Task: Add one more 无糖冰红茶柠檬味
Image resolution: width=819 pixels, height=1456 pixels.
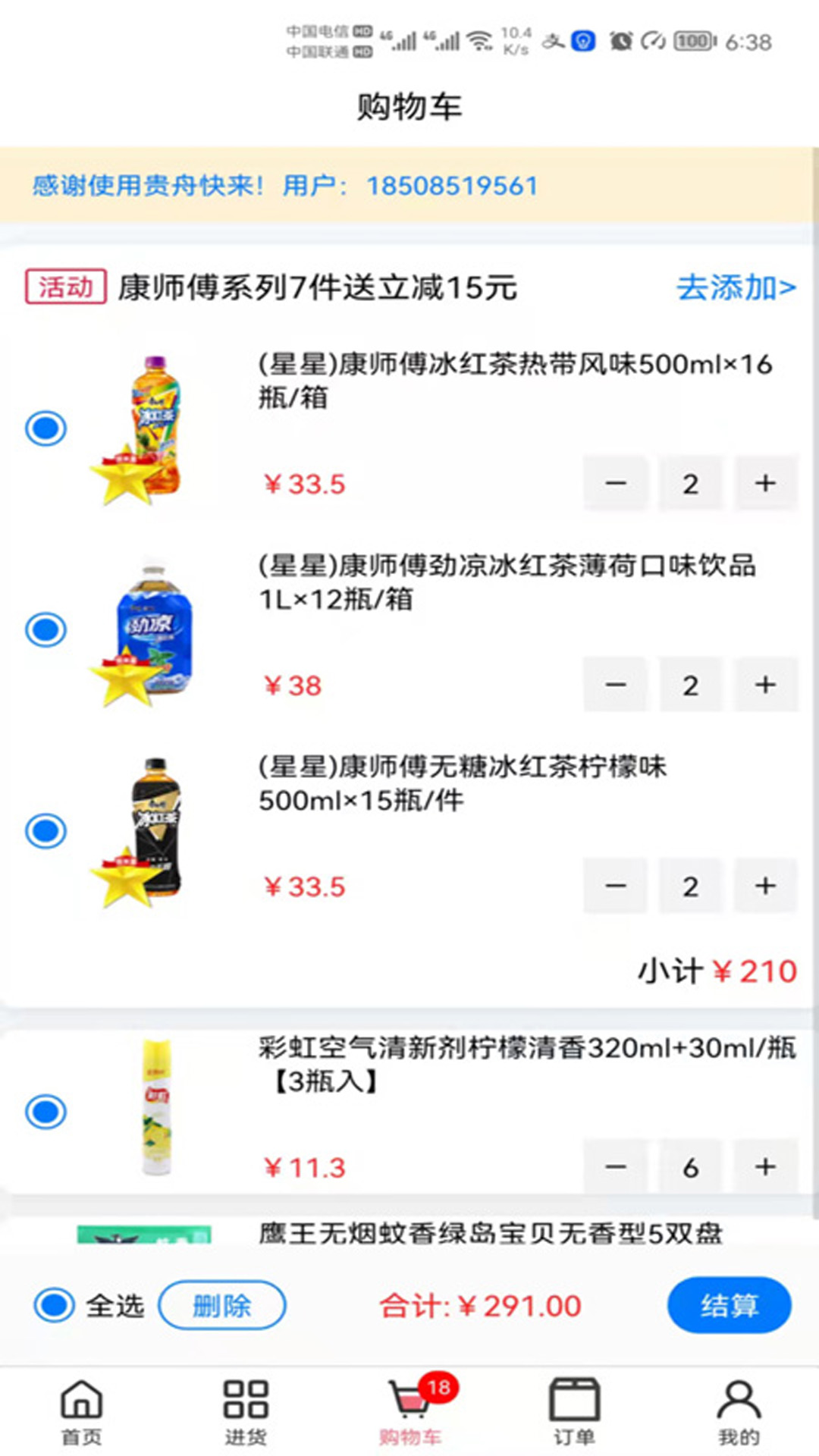Action: tap(765, 886)
